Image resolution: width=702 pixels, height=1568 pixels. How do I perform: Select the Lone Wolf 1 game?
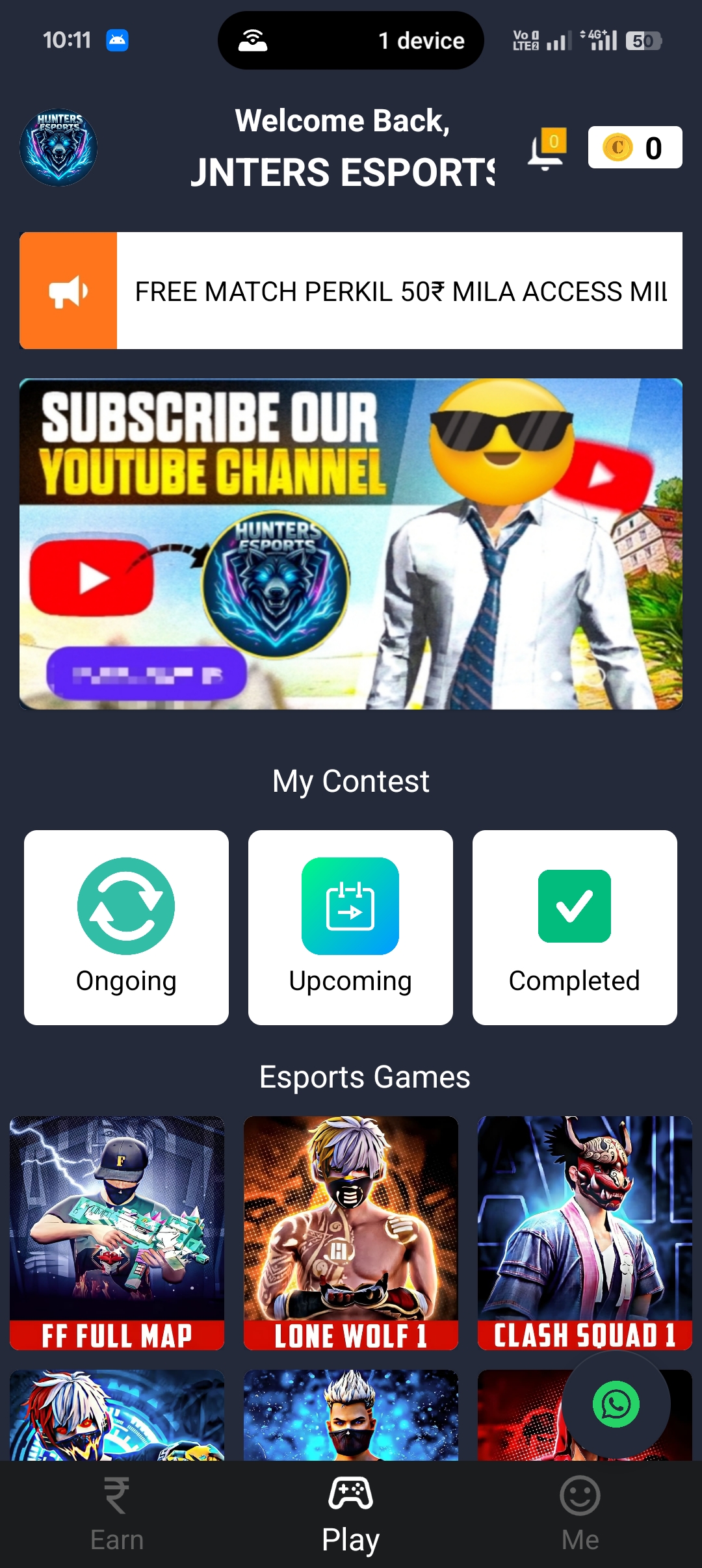click(351, 1233)
